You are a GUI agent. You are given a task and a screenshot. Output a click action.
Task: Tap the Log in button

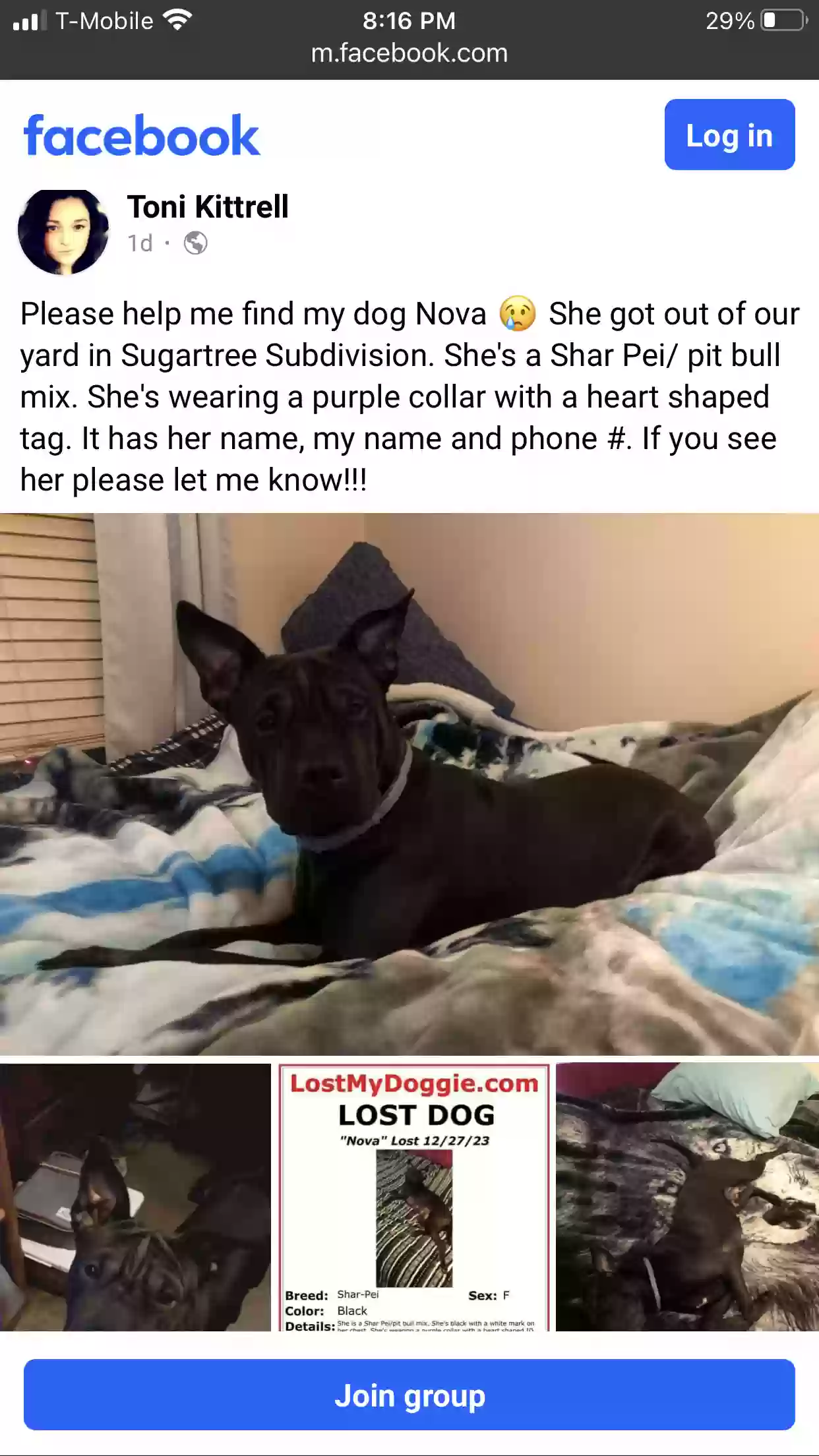coord(729,135)
